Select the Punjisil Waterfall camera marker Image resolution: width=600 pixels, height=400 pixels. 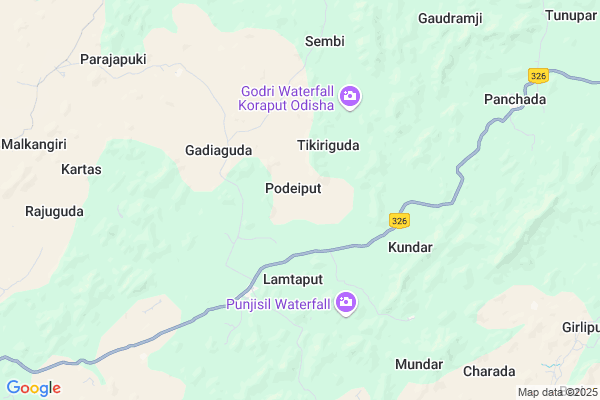[x=346, y=303]
